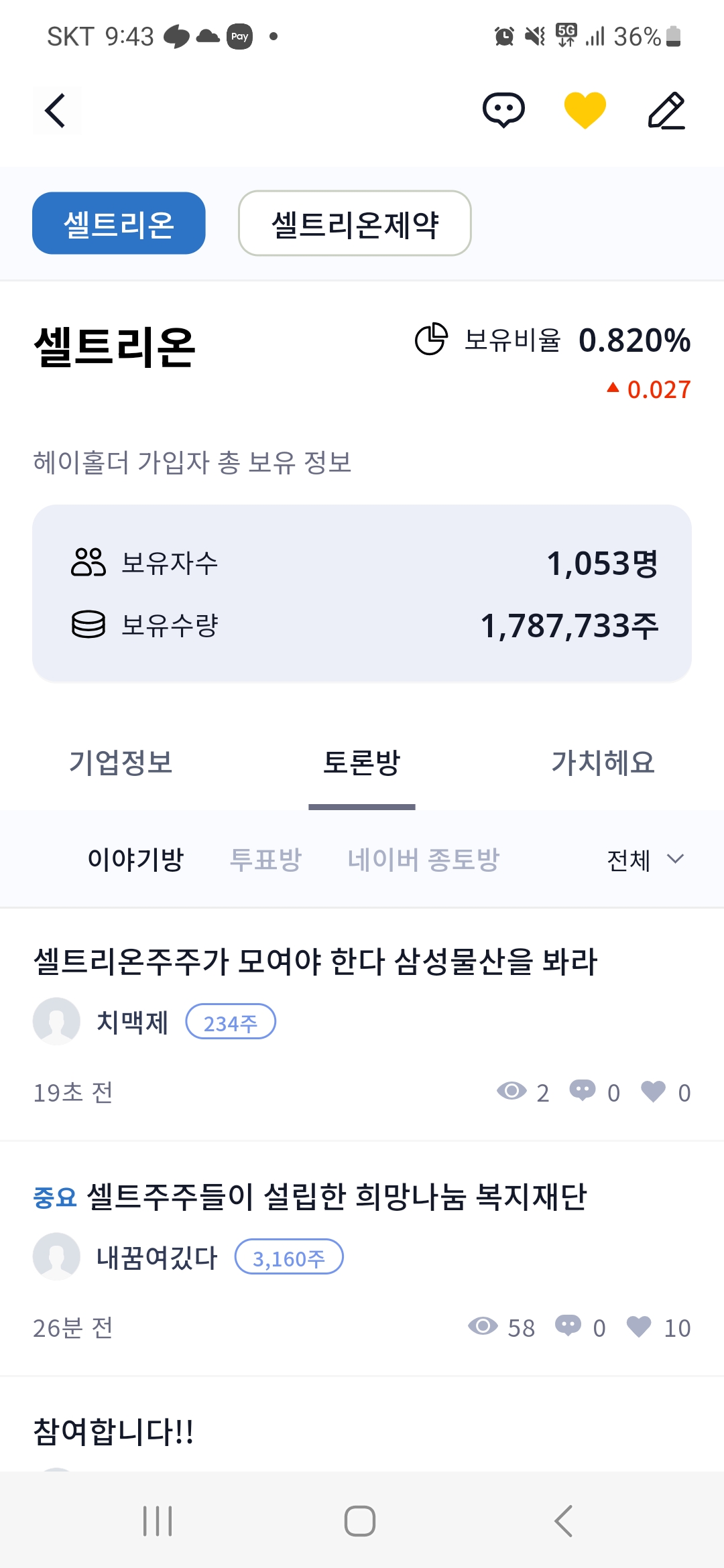724x1568 pixels.
Task: Select the 셀트리온 chip
Action: click(x=119, y=223)
